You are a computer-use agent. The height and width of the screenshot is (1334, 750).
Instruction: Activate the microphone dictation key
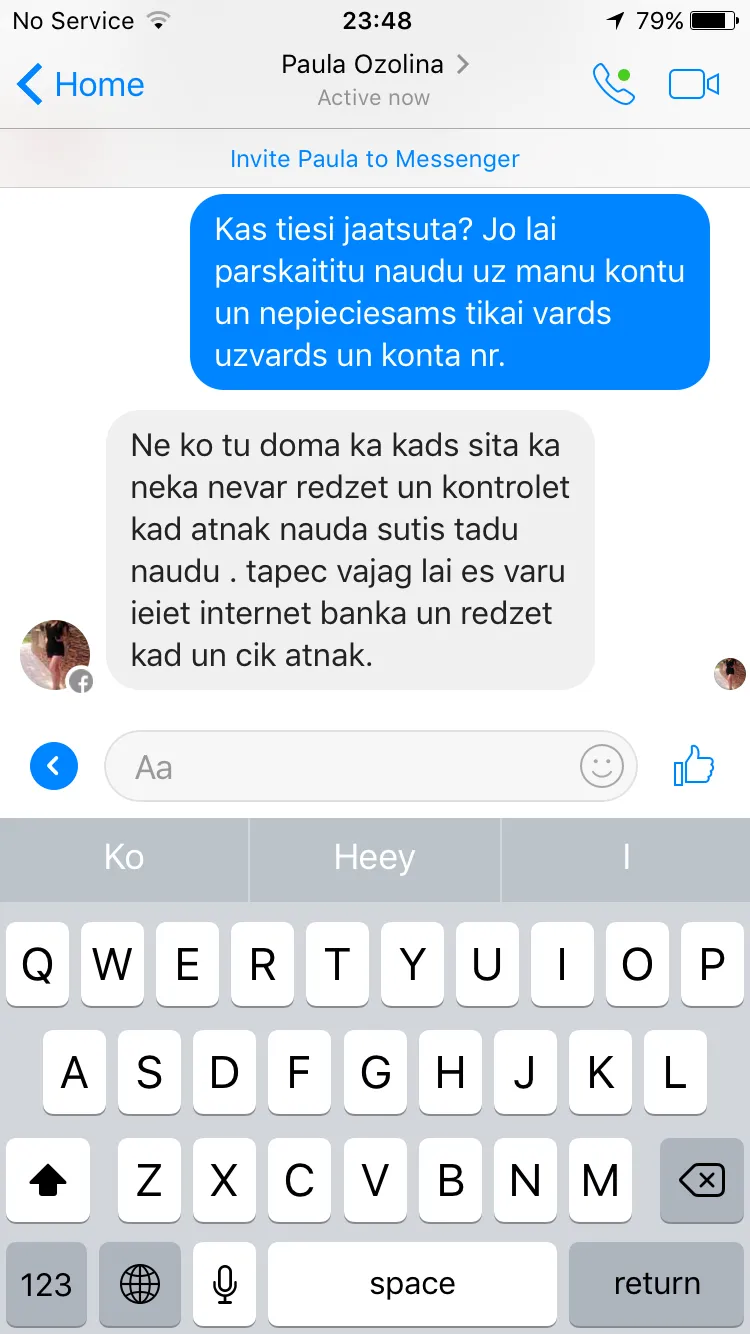click(x=225, y=1284)
